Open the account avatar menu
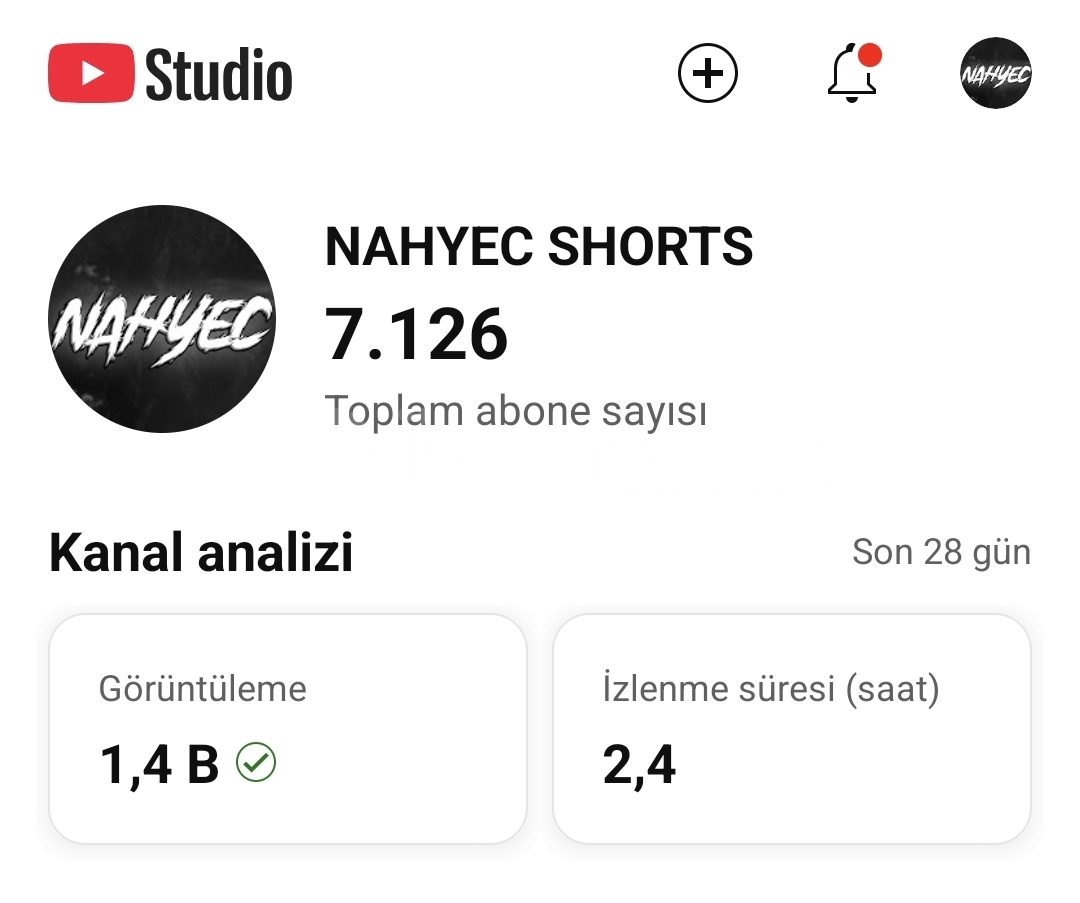 pyautogui.click(x=995, y=74)
